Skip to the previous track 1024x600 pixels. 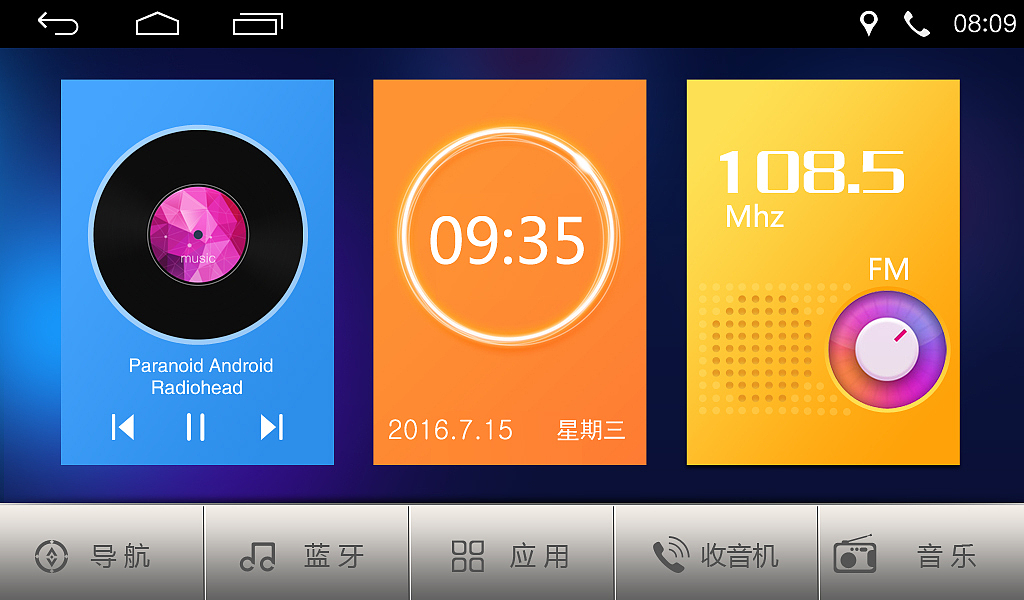pos(123,427)
